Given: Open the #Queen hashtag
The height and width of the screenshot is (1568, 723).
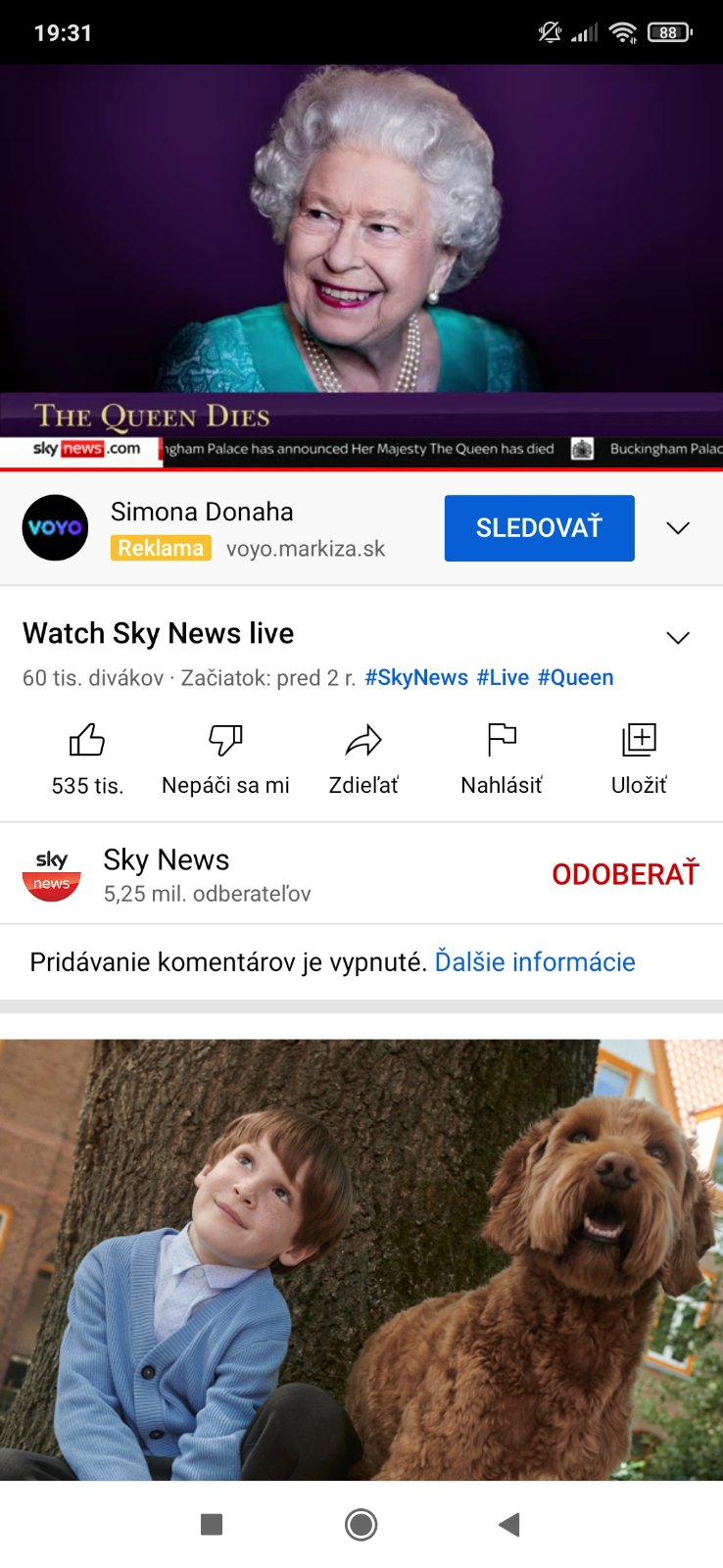Looking at the screenshot, I should point(575,678).
